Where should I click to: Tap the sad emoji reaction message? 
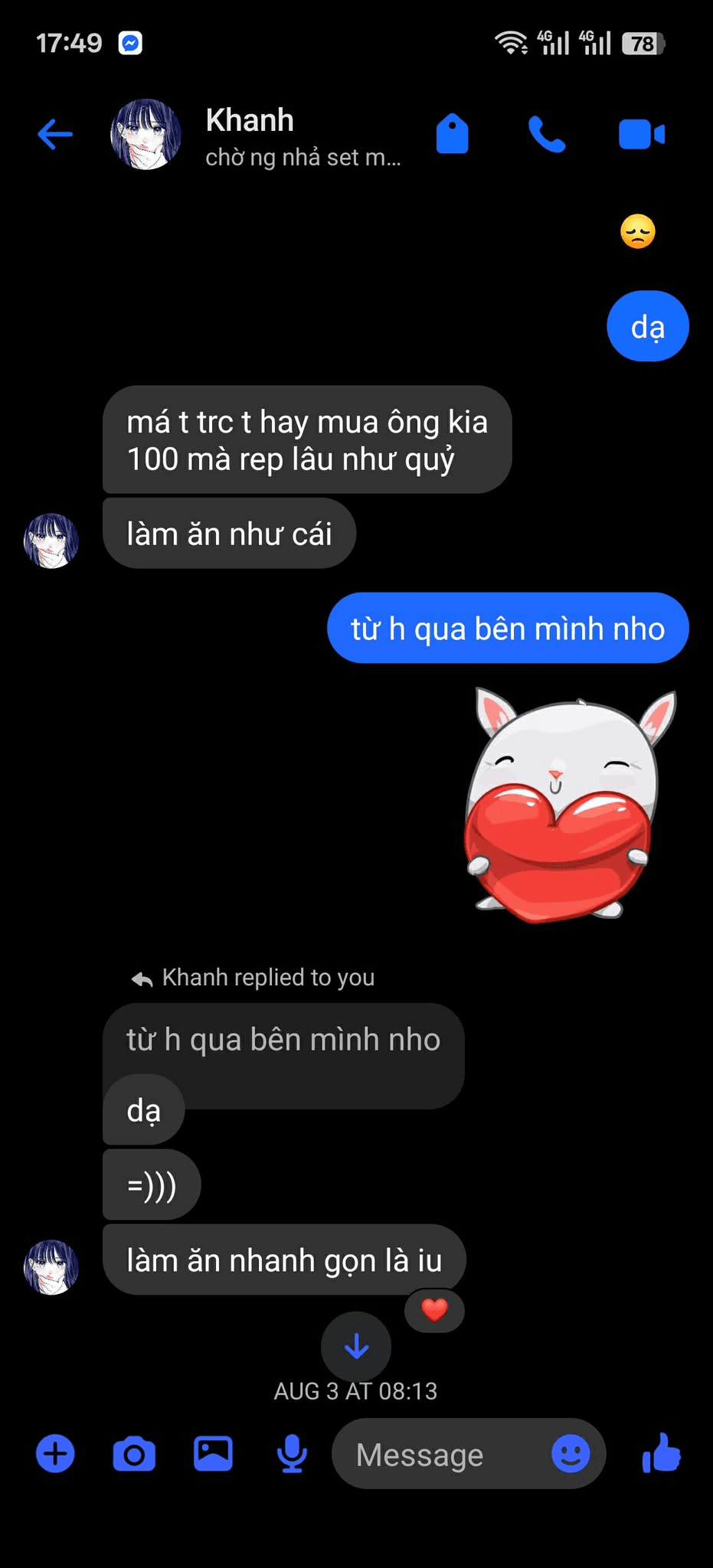tap(637, 232)
